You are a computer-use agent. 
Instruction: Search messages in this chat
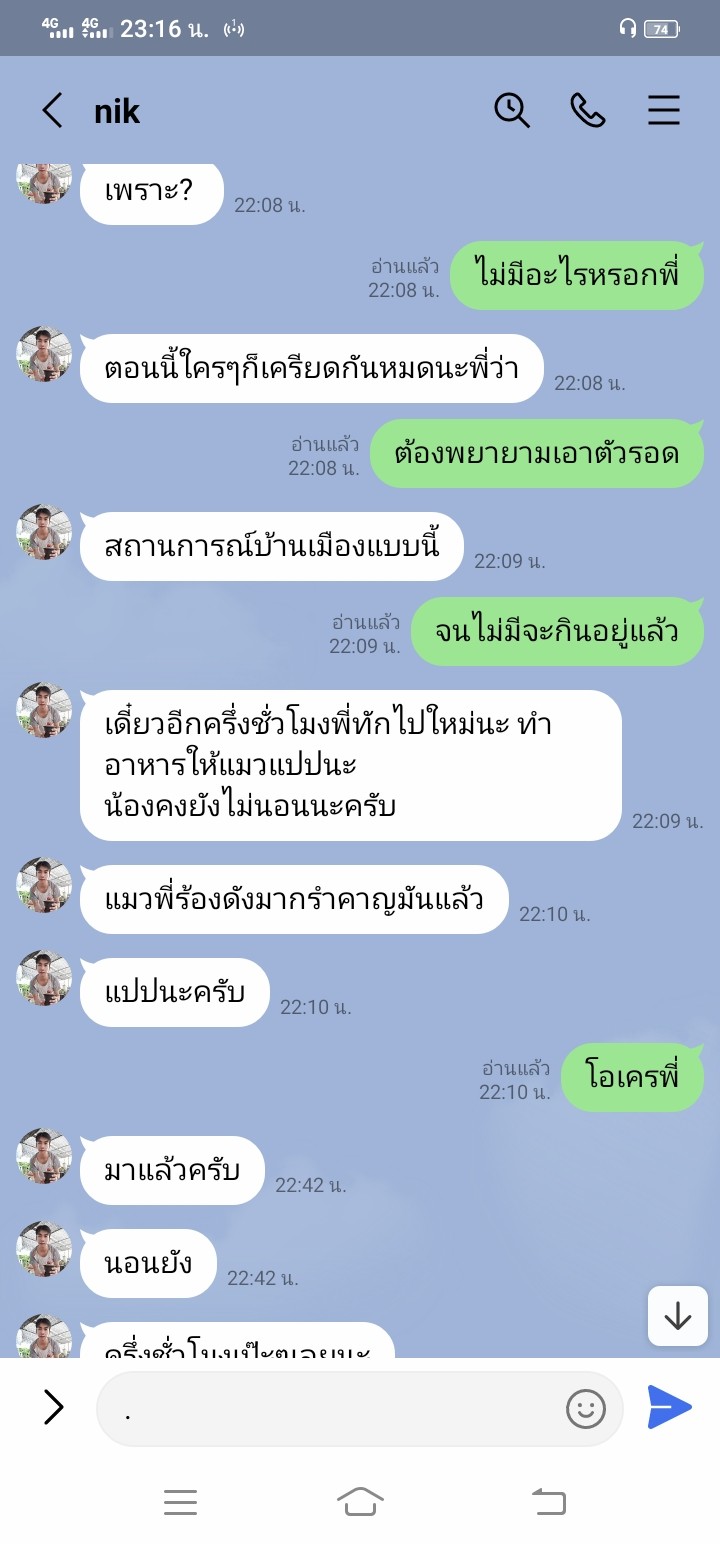tap(512, 110)
